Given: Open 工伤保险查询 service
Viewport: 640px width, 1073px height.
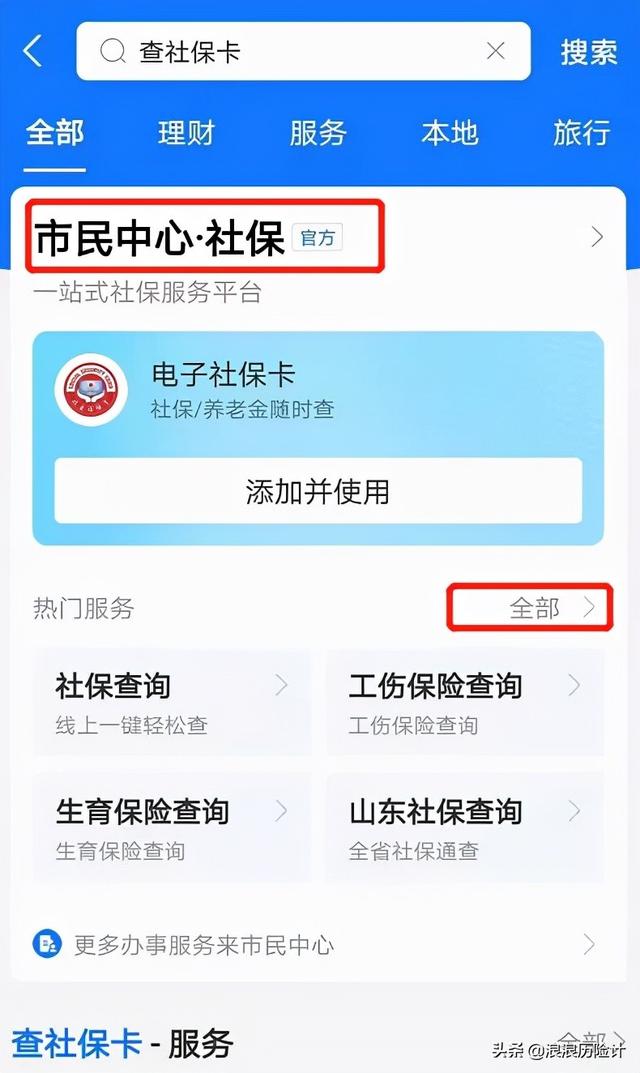Looking at the screenshot, I should [465, 702].
